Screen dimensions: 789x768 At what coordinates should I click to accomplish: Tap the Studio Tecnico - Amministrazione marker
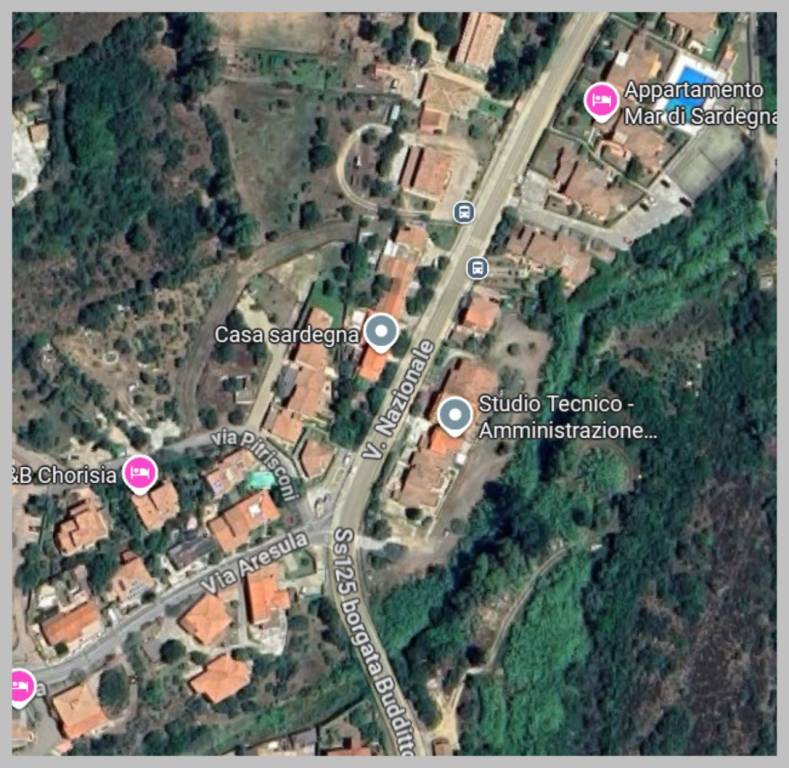[x=455, y=415]
